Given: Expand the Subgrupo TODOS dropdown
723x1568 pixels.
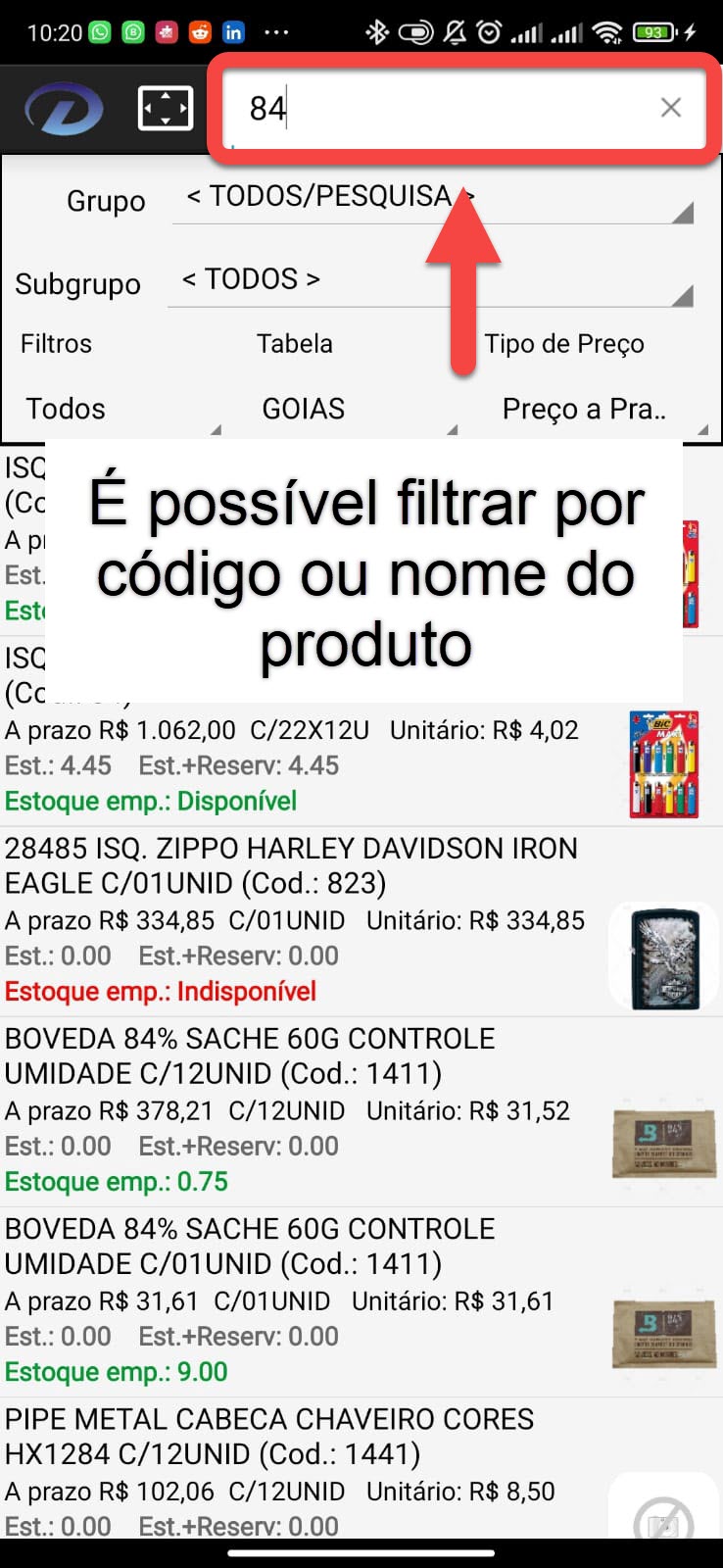Looking at the screenshot, I should (431, 280).
